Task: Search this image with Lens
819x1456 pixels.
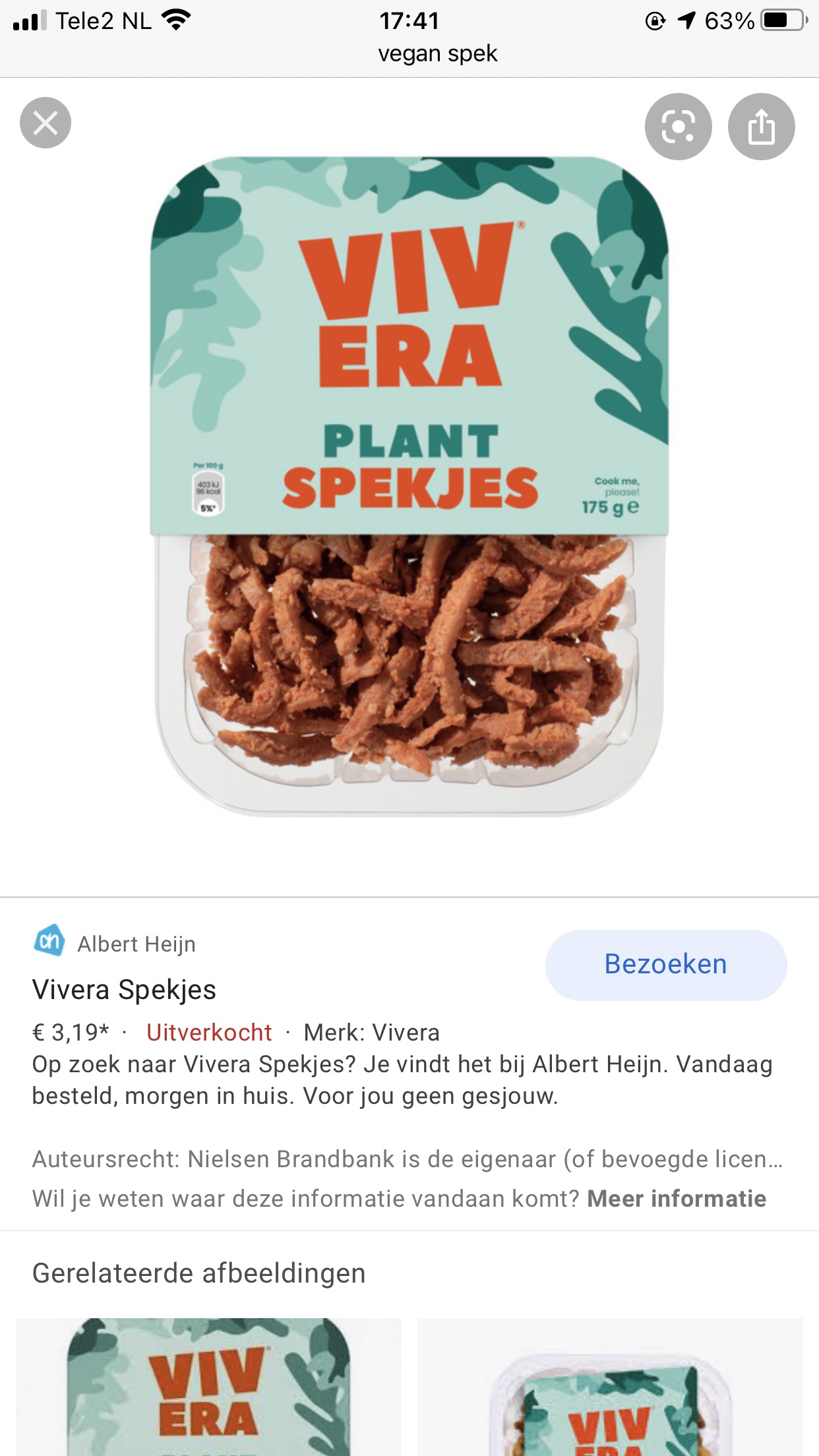Action: [678, 127]
